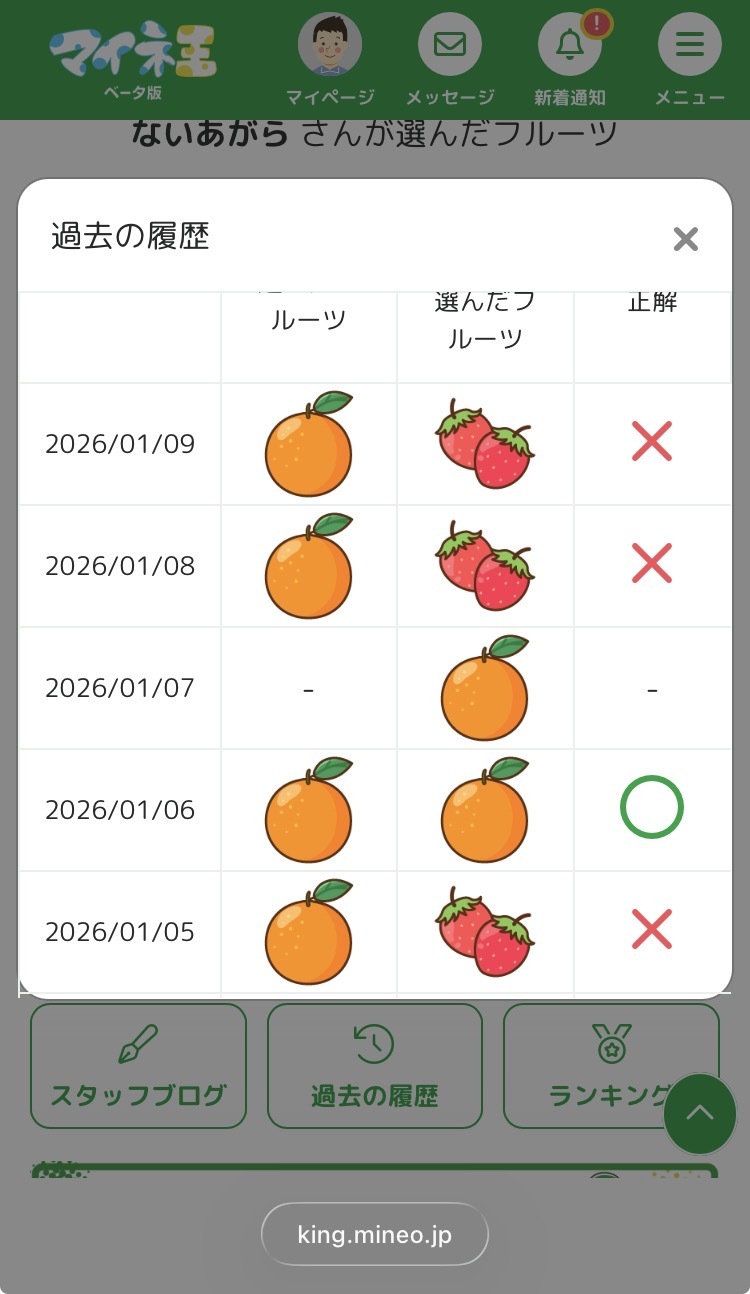Image resolution: width=750 pixels, height=1294 pixels.
Task: Open the メニュー hamburger menu
Action: [690, 58]
